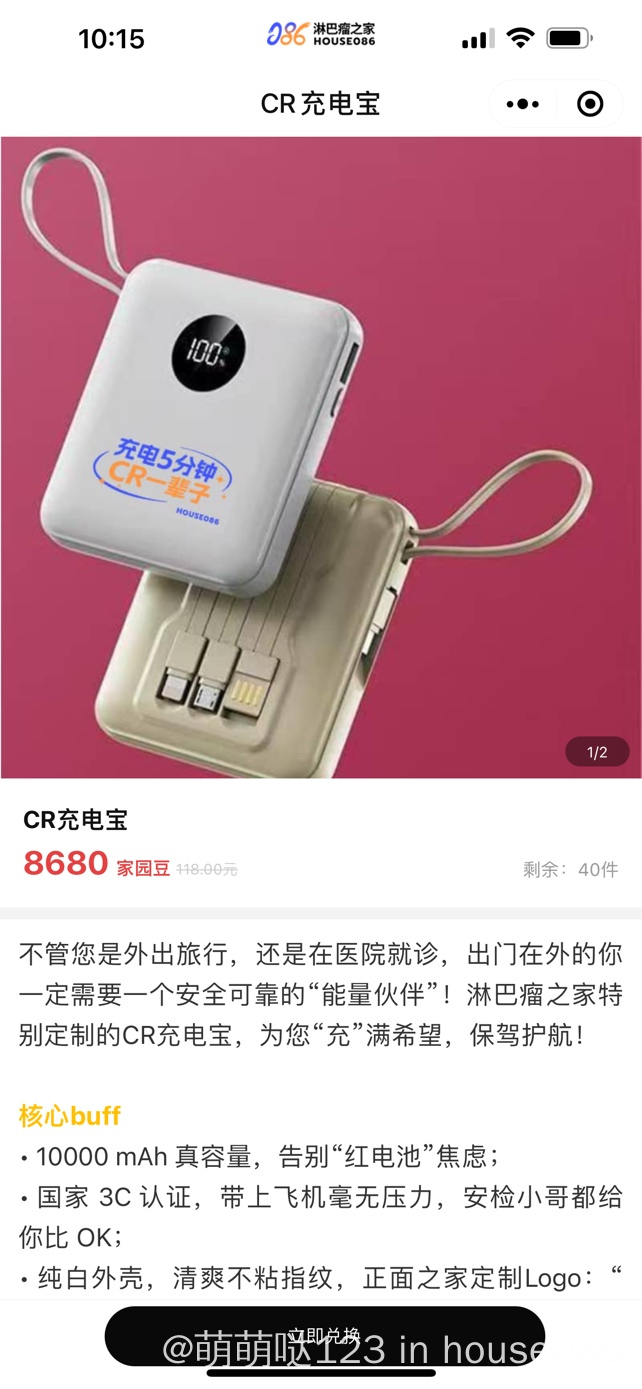Open the mini program's three-dot menu

tap(522, 104)
